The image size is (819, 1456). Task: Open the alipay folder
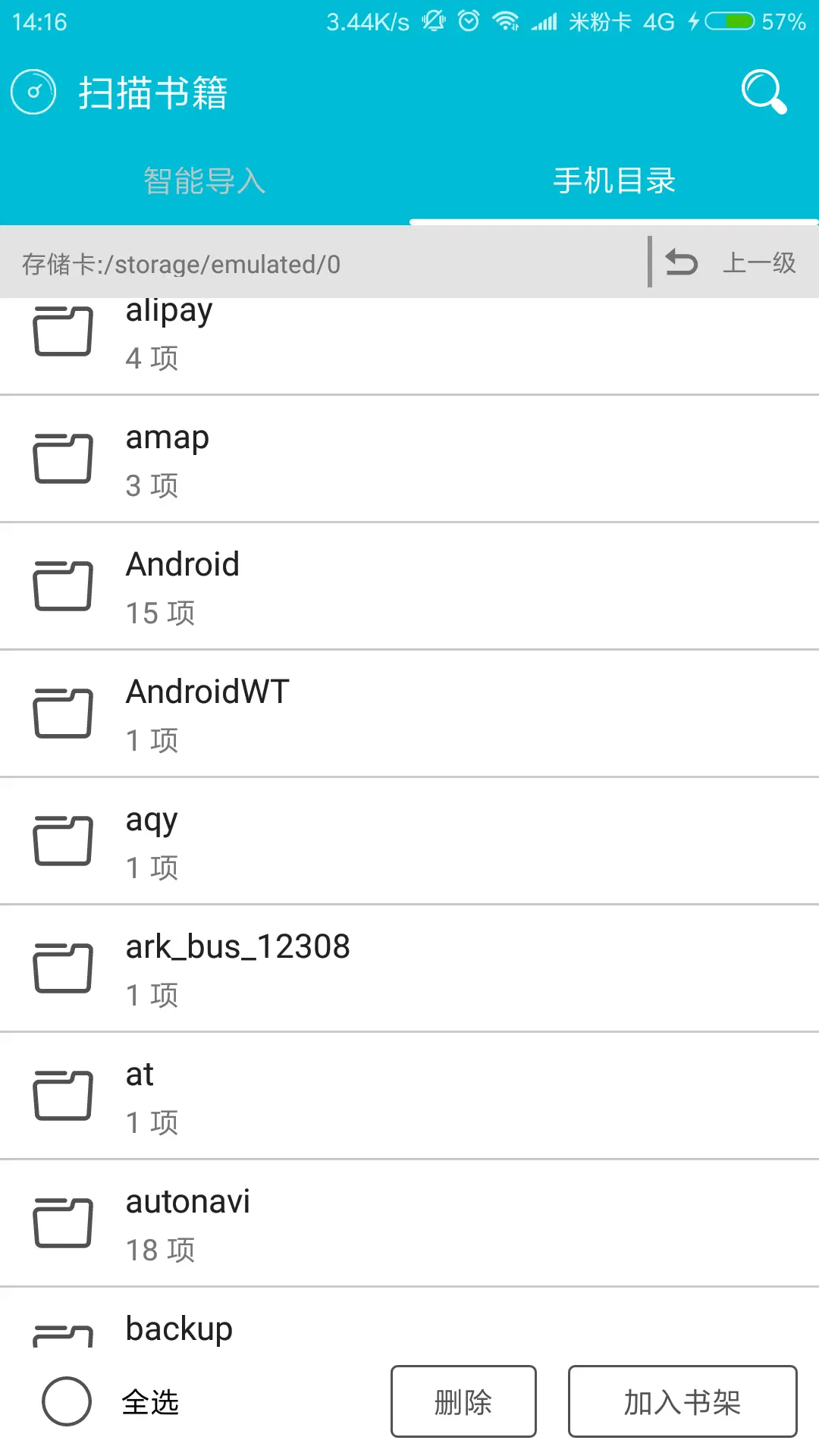click(x=409, y=346)
